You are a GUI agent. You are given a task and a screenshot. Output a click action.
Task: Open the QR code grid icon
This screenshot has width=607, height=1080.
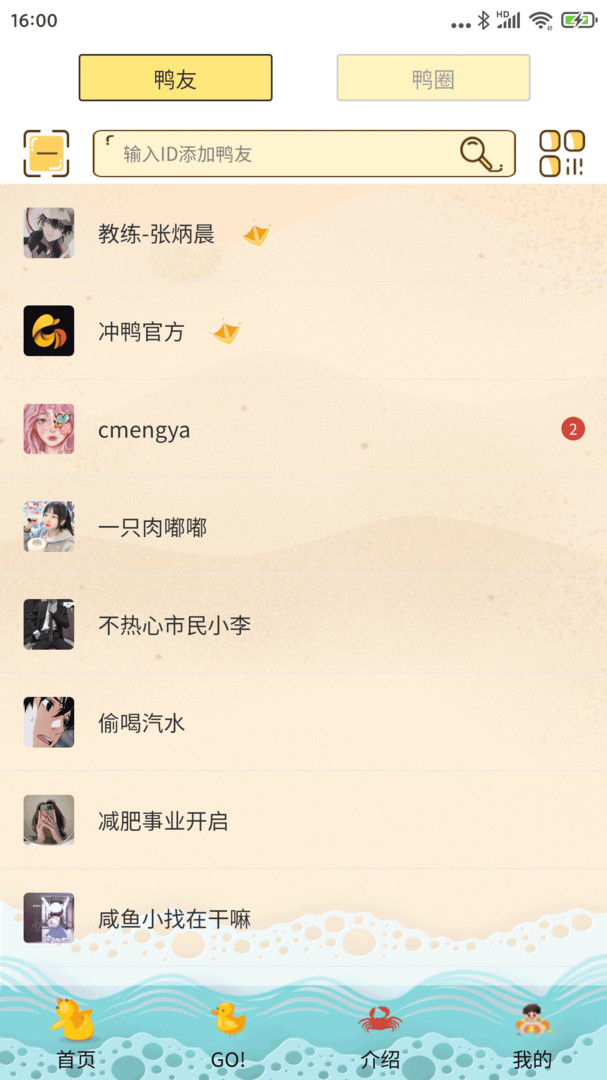561,154
